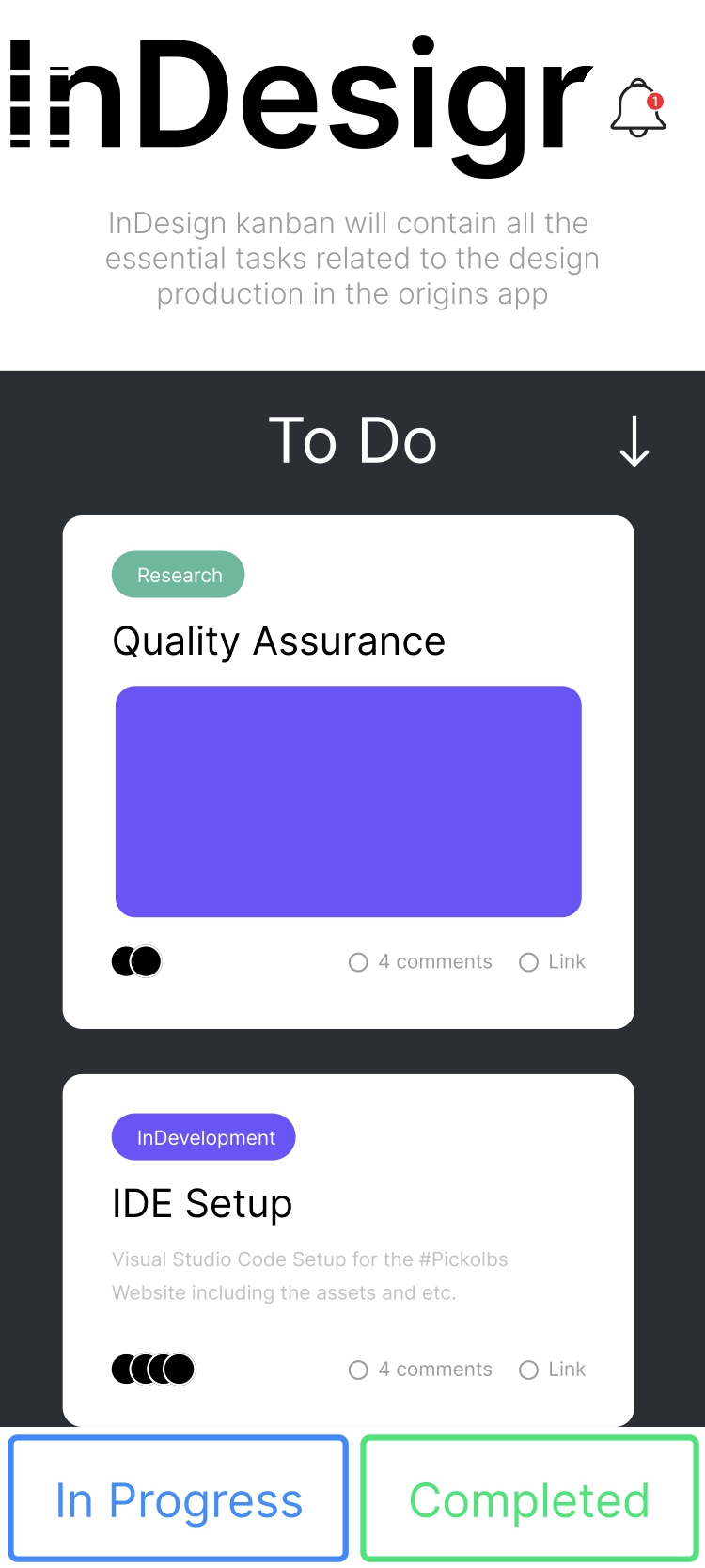Open the Quality Assurance card

click(349, 772)
